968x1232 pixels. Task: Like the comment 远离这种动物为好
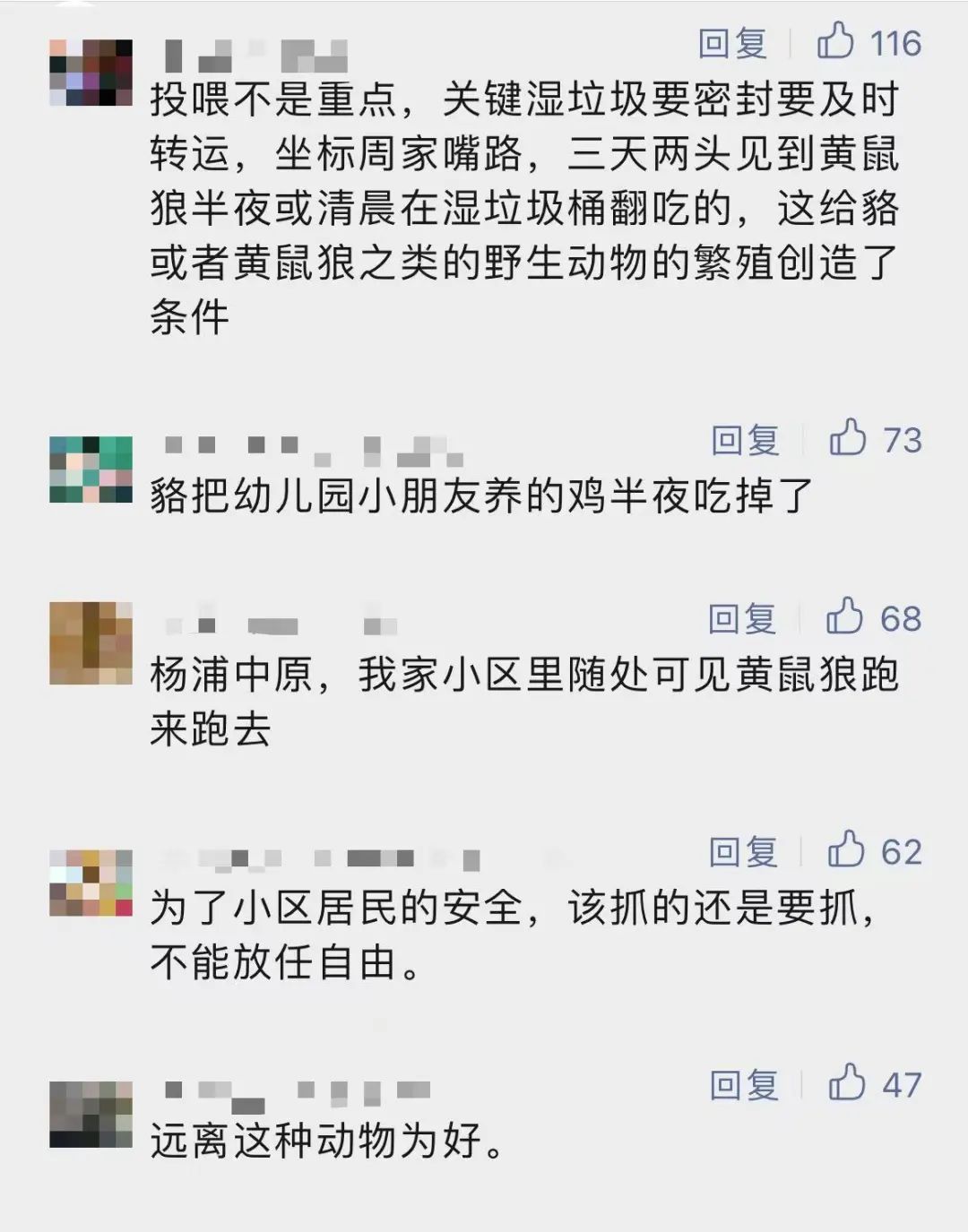pos(875,1084)
